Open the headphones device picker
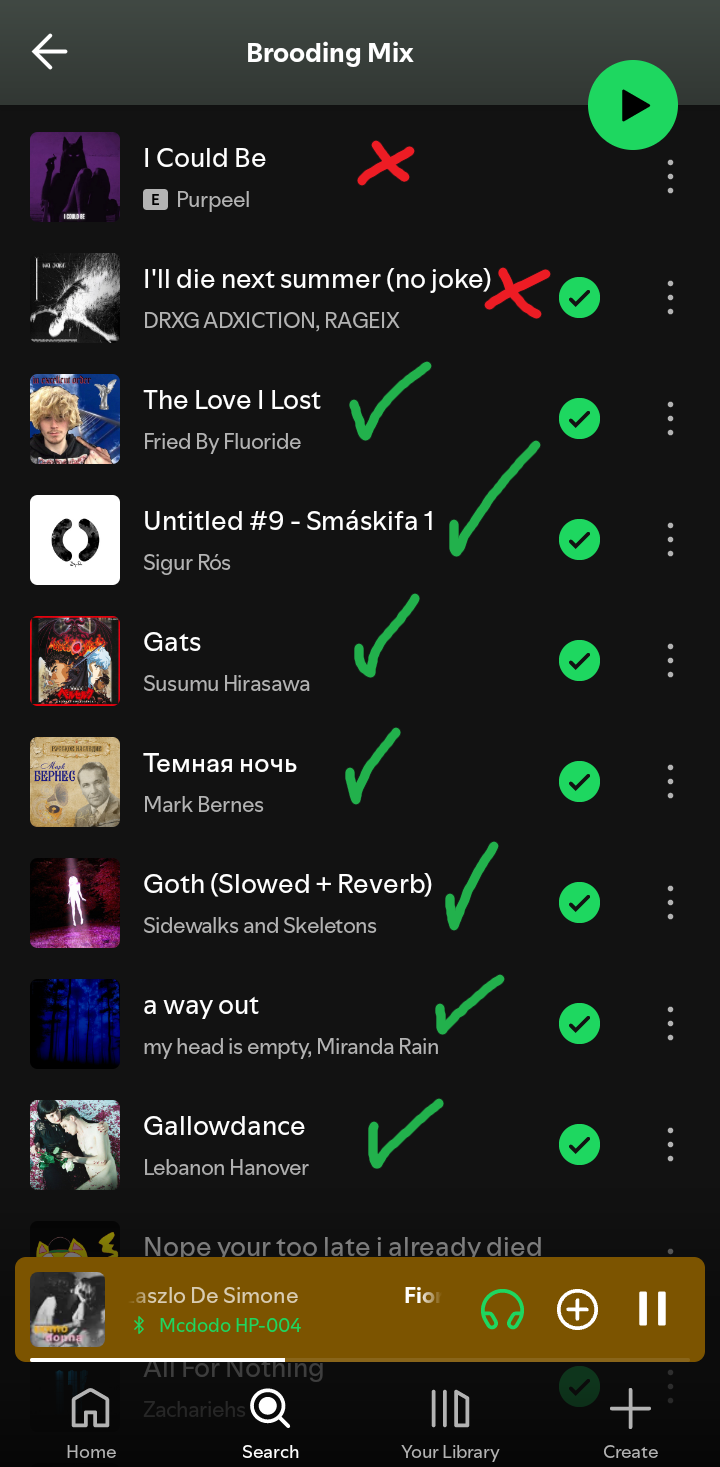Image resolution: width=720 pixels, height=1467 pixels. pyautogui.click(x=502, y=1309)
